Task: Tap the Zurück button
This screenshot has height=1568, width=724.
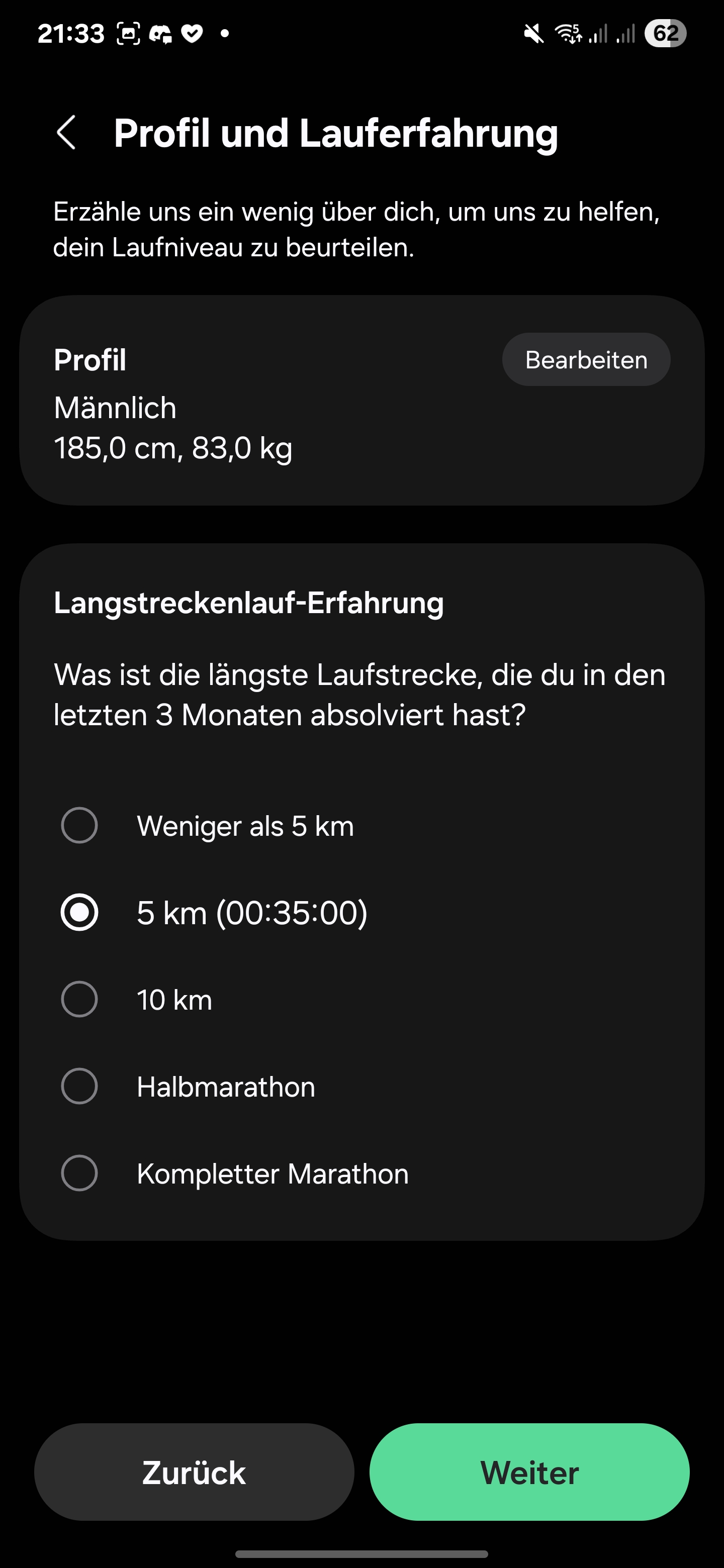Action: (x=194, y=1473)
